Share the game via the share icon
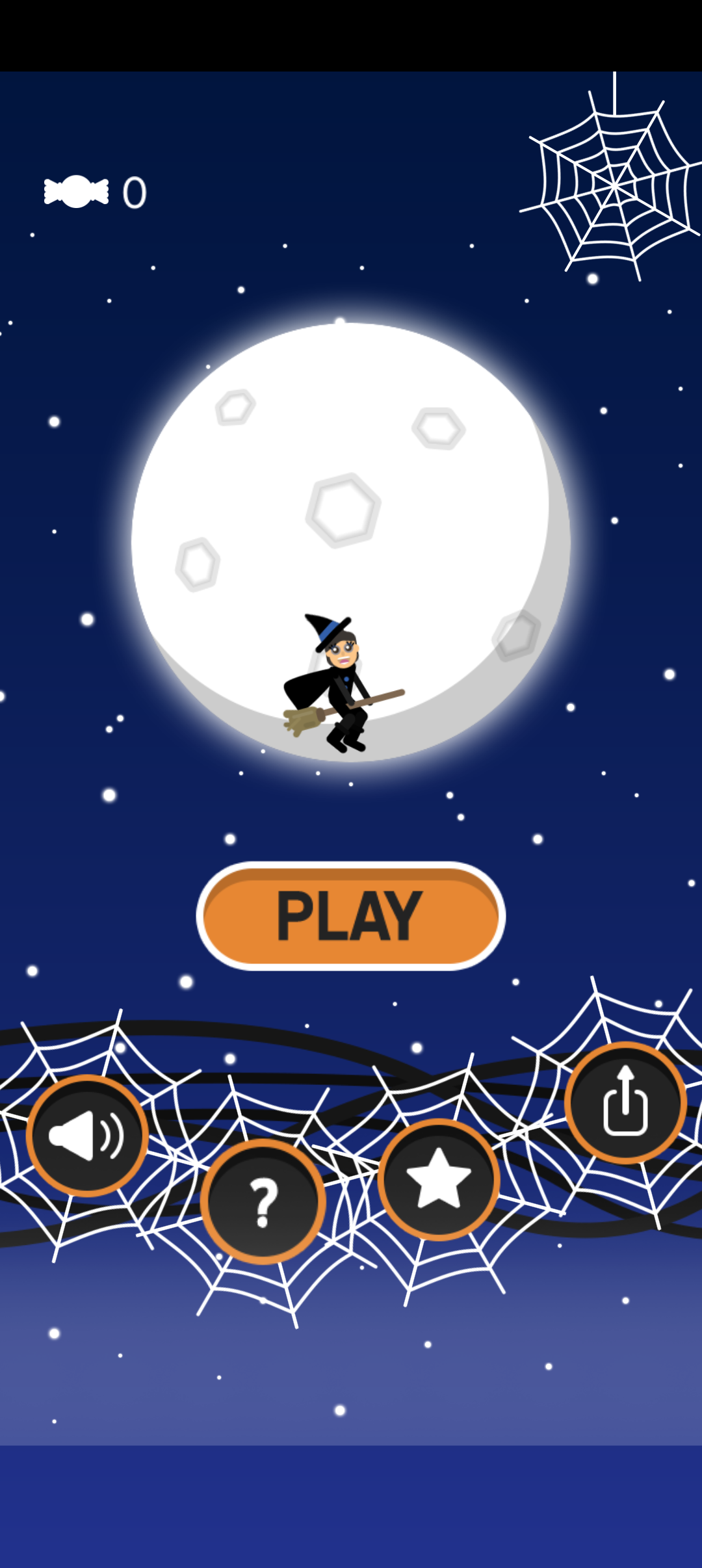 tap(625, 1103)
